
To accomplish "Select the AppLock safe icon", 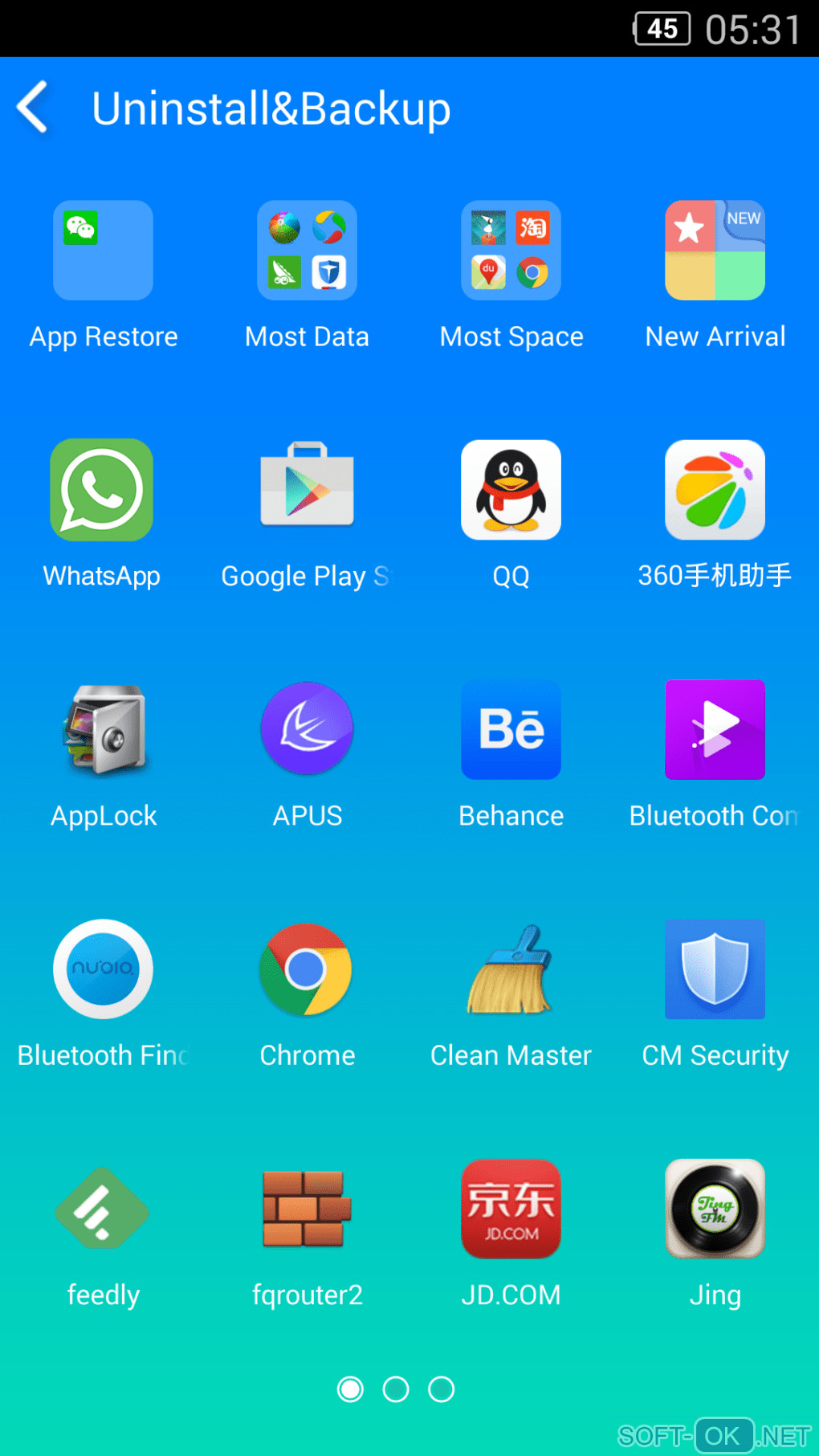I will [x=104, y=729].
